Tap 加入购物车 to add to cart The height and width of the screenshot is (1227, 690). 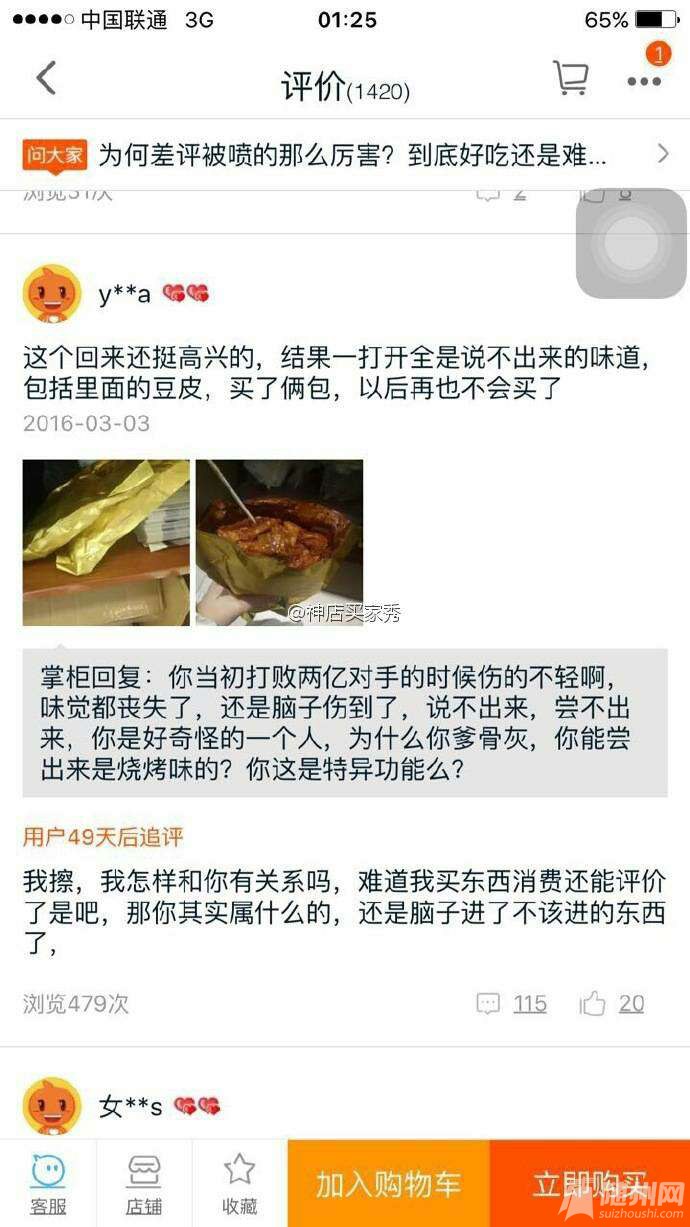pos(389,1184)
